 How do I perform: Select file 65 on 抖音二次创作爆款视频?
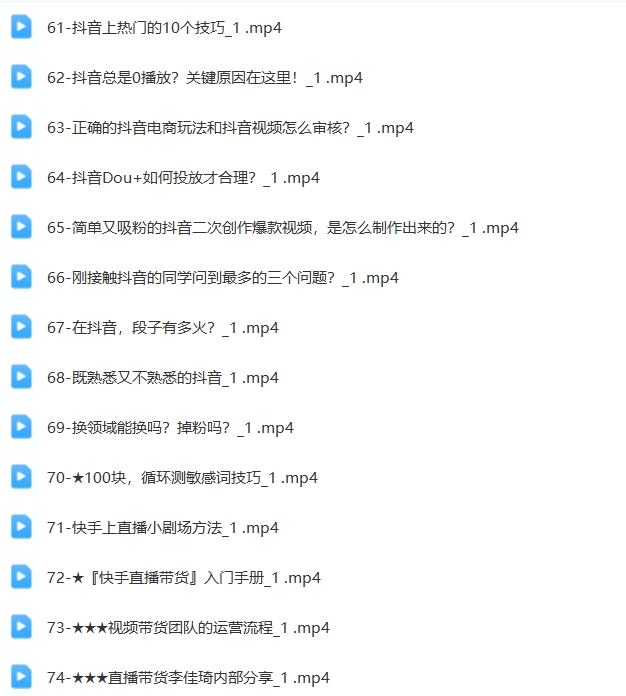[283, 228]
